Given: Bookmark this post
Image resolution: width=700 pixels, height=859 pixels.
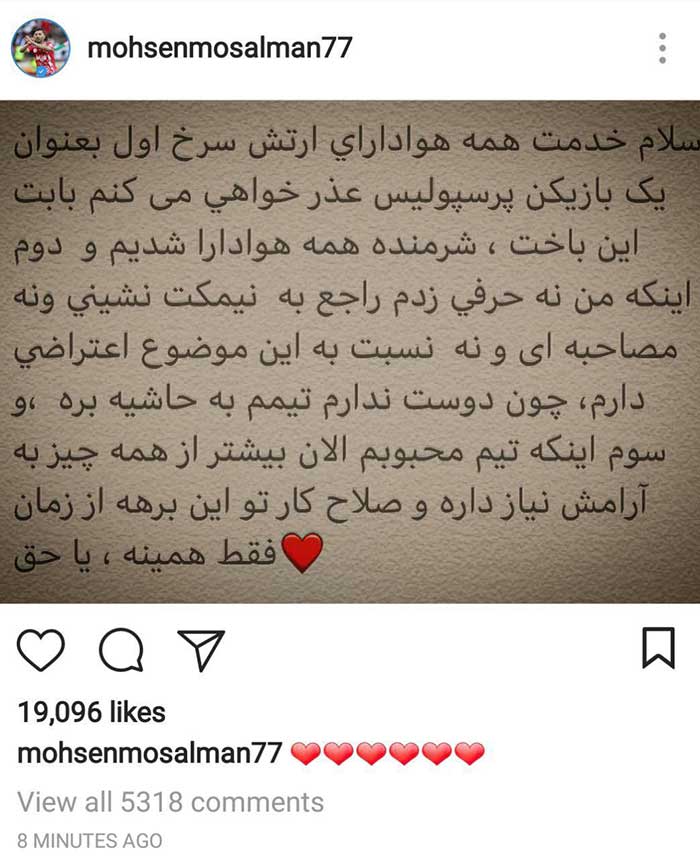Looking at the screenshot, I should click(x=658, y=648).
